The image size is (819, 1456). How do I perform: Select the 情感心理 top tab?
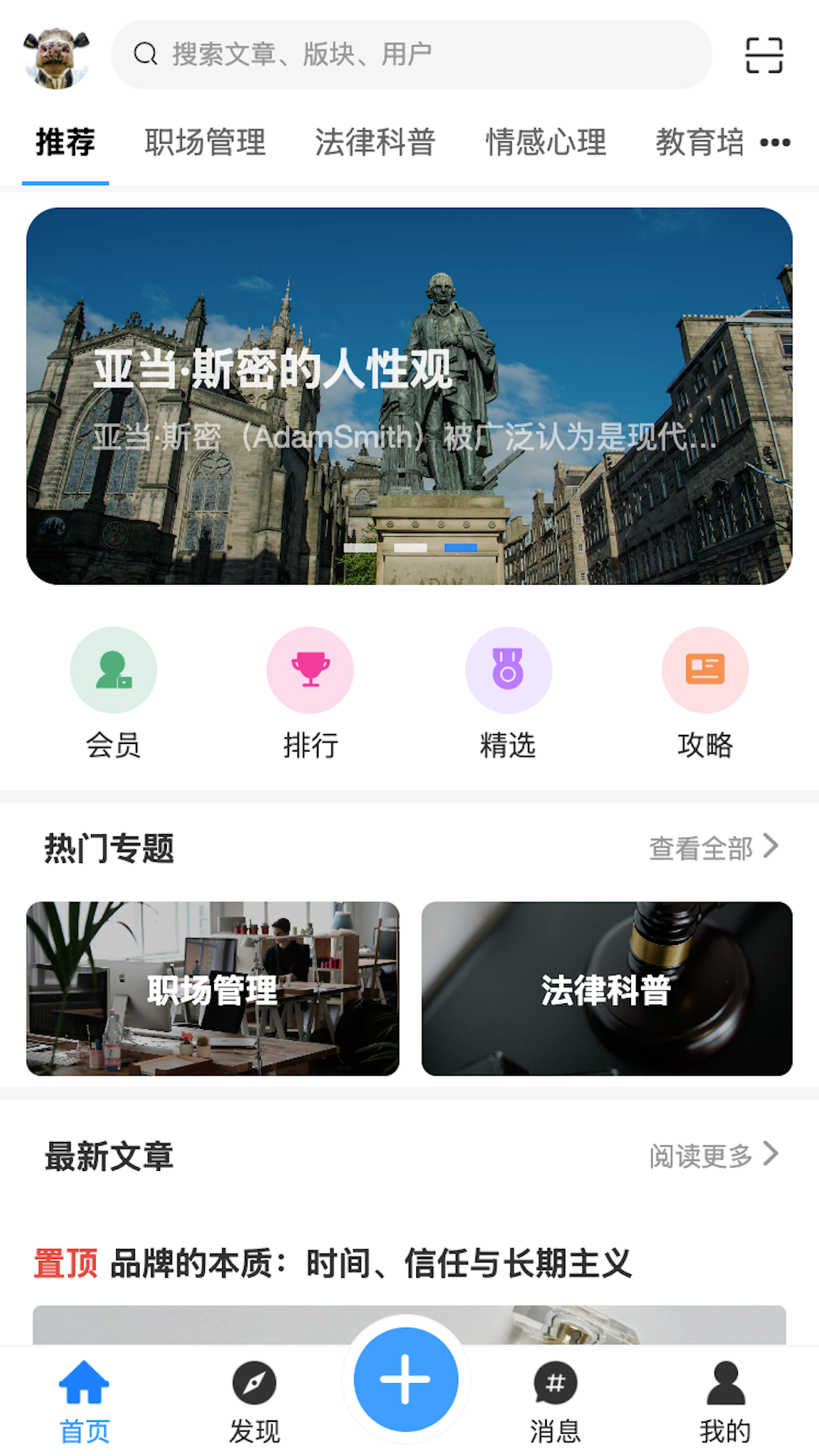click(x=546, y=143)
